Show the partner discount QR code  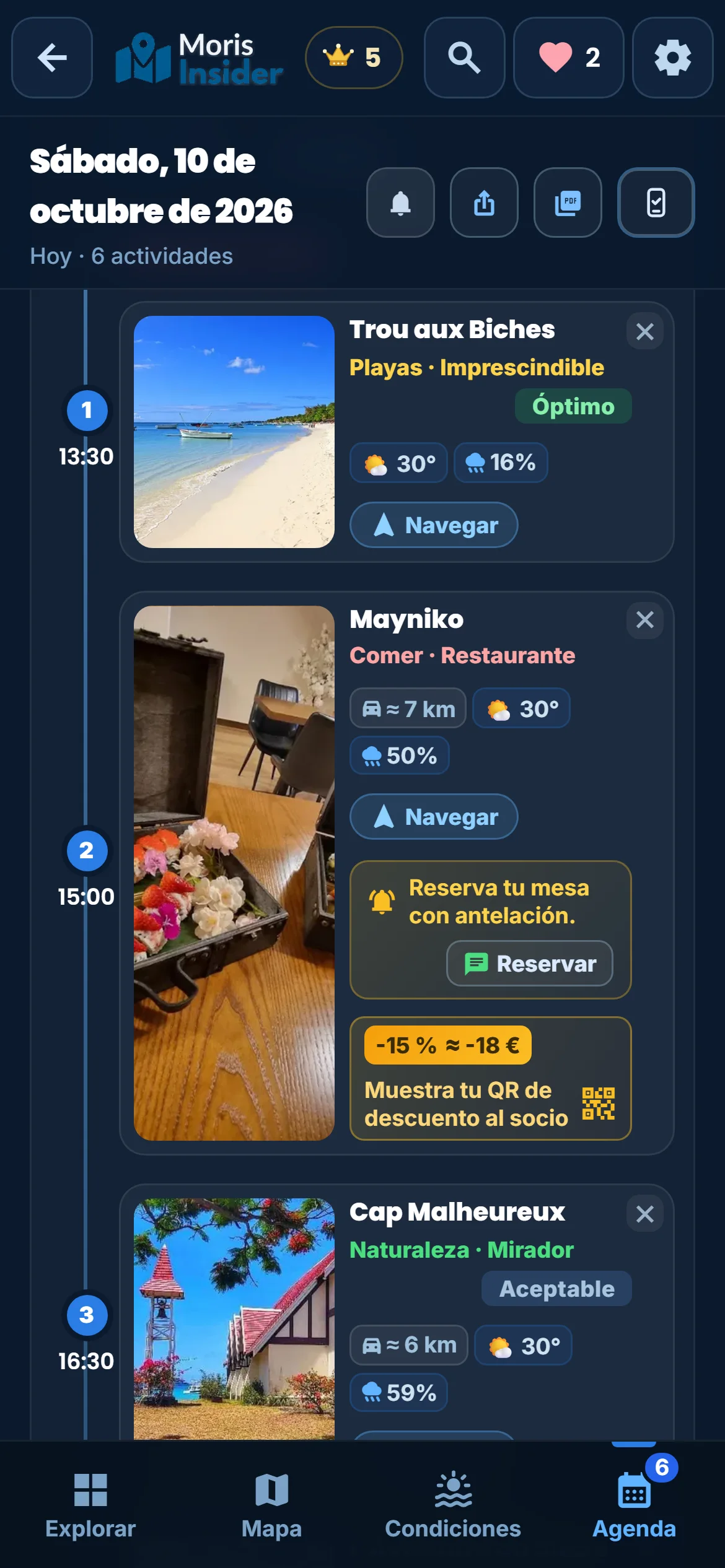(598, 1104)
